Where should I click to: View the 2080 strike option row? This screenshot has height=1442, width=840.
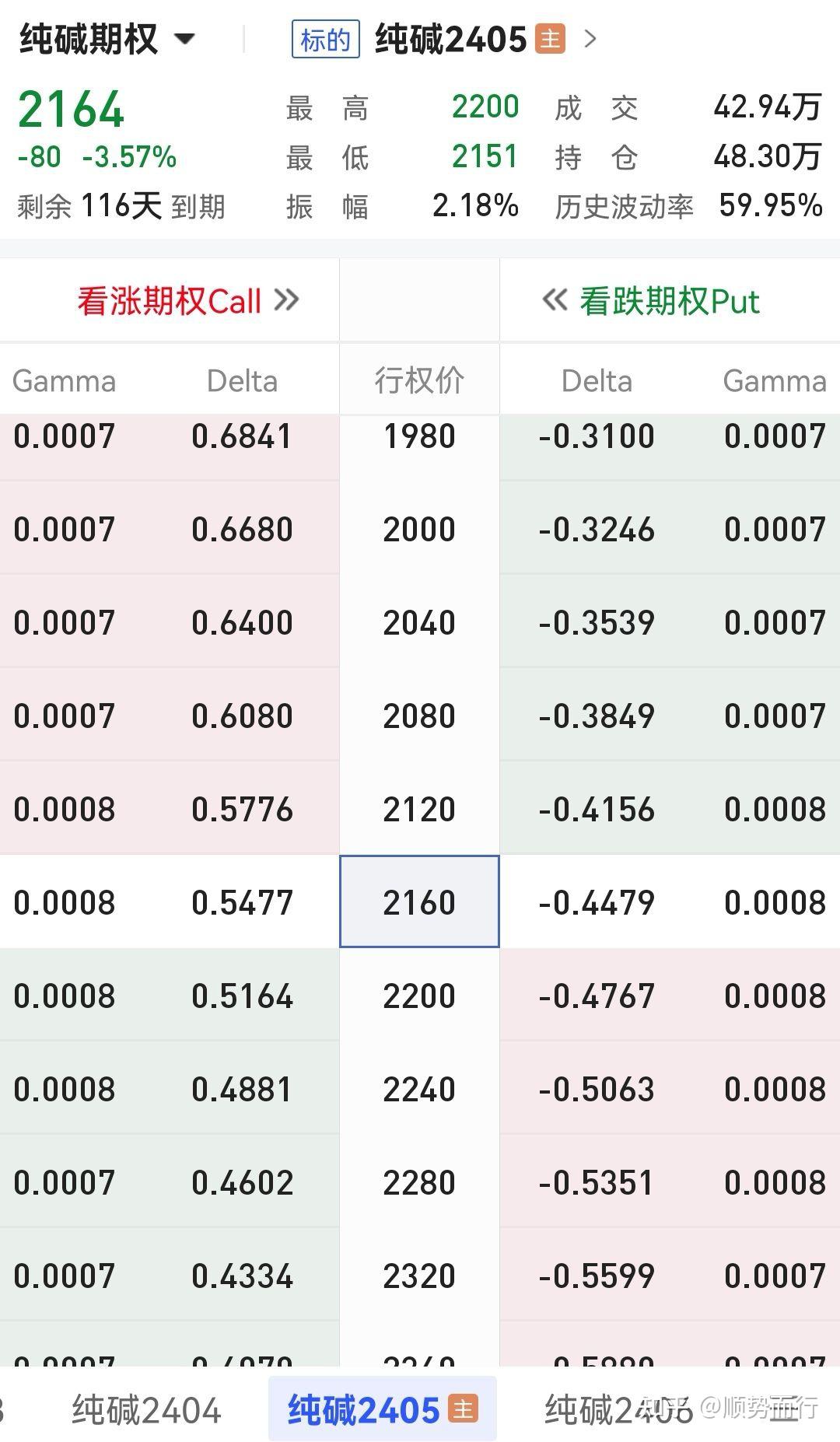tap(419, 716)
